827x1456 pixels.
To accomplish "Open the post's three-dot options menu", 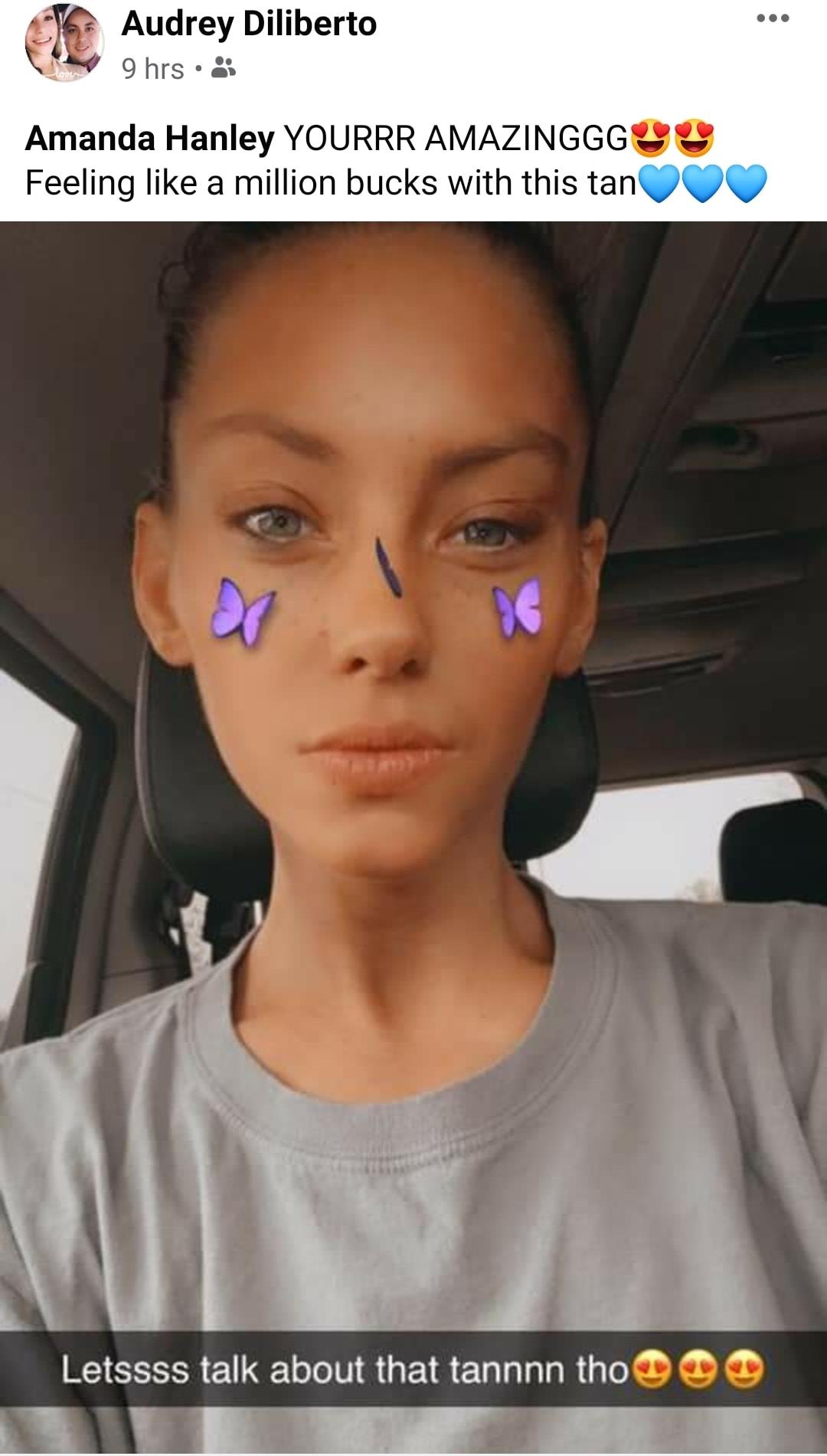I will coord(772,18).
